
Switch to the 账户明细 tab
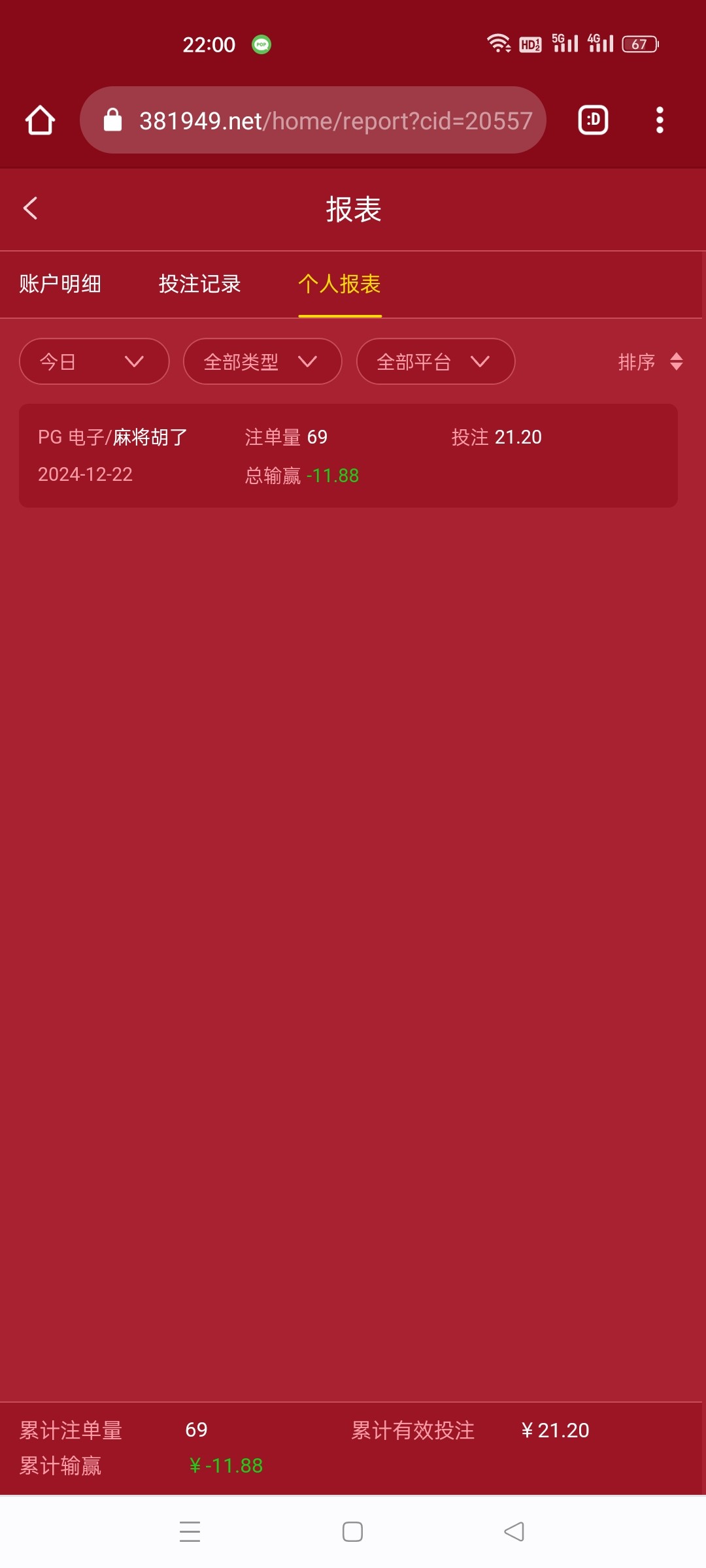click(60, 284)
